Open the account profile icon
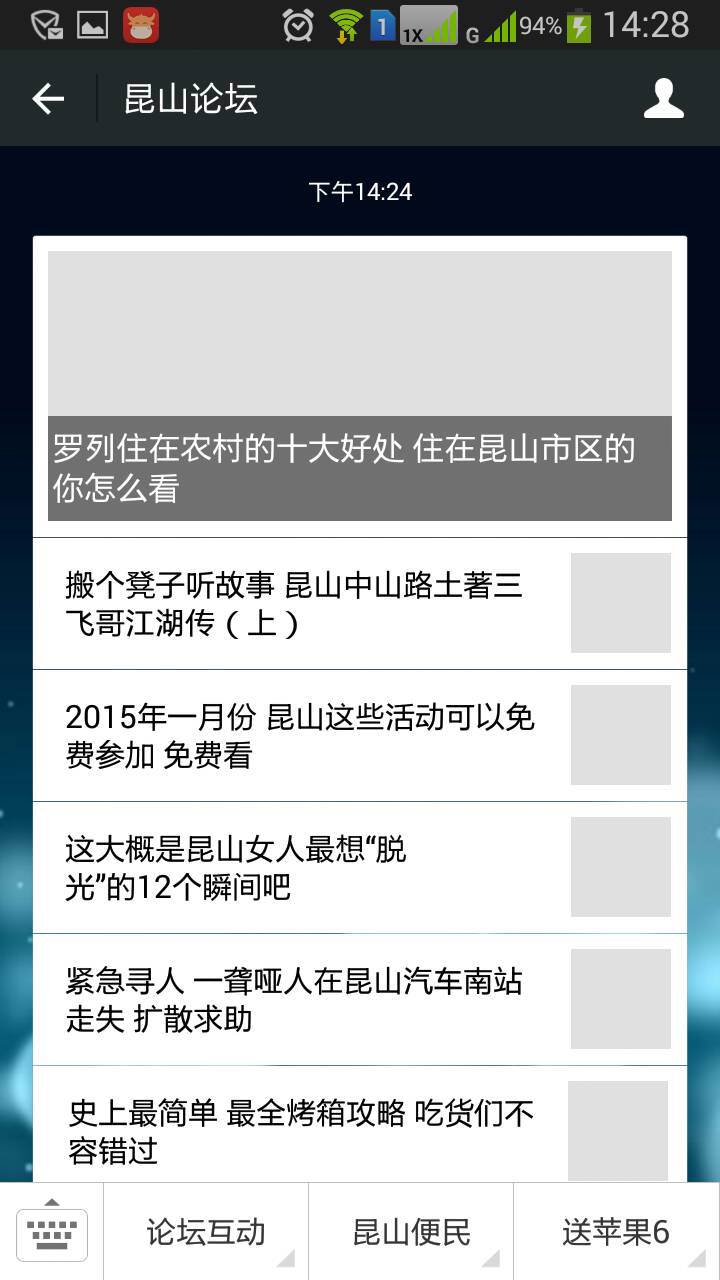 (x=664, y=99)
